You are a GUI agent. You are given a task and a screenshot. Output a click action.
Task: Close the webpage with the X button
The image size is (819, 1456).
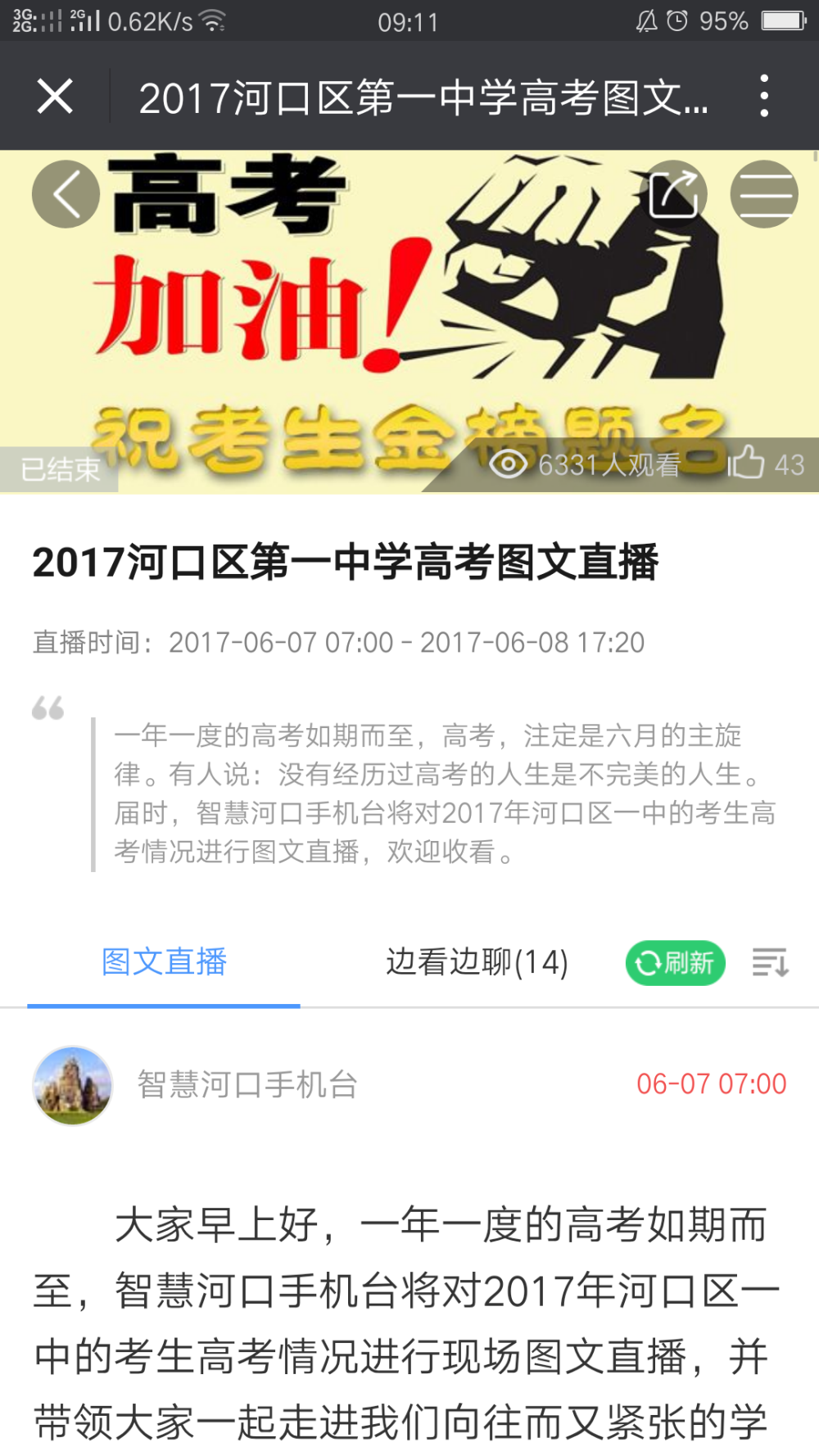55,97
